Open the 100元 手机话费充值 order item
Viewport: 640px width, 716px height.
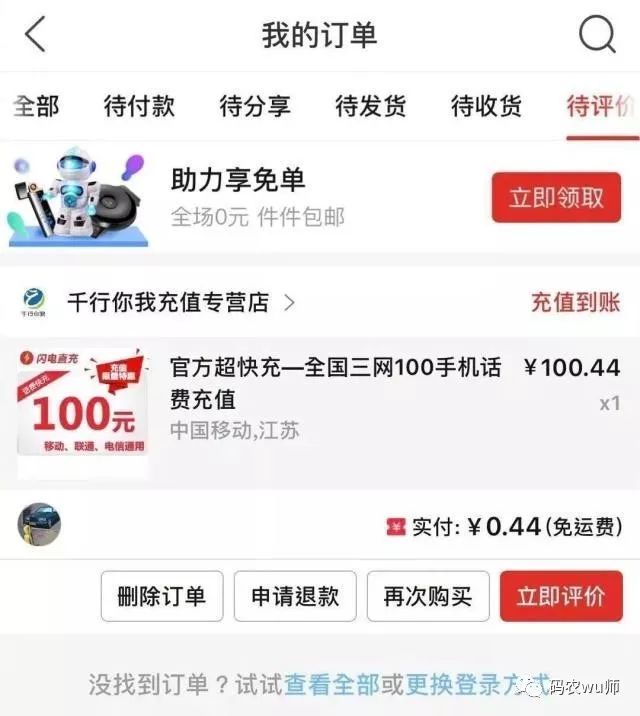320,413
